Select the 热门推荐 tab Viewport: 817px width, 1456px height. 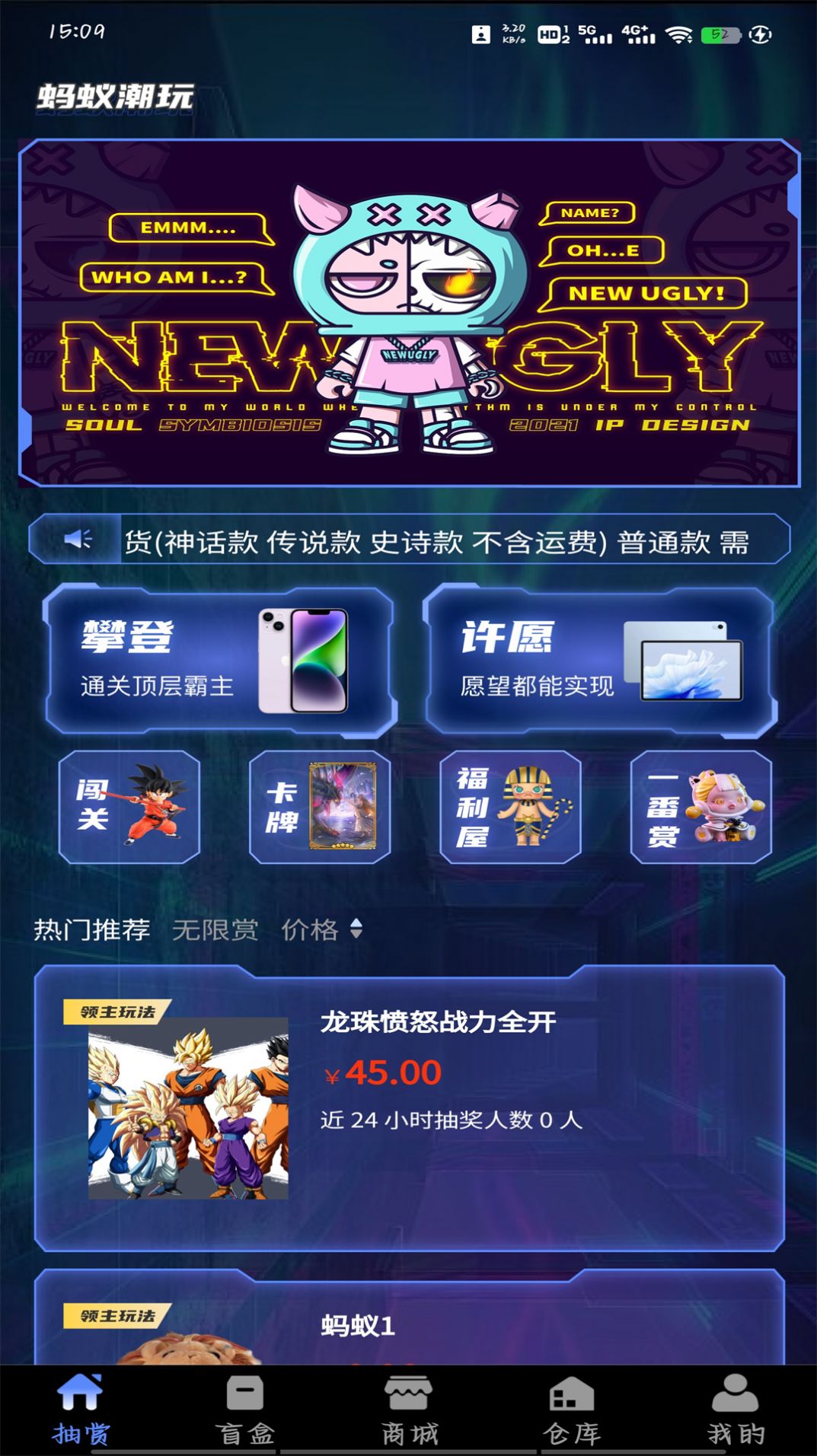click(x=92, y=929)
